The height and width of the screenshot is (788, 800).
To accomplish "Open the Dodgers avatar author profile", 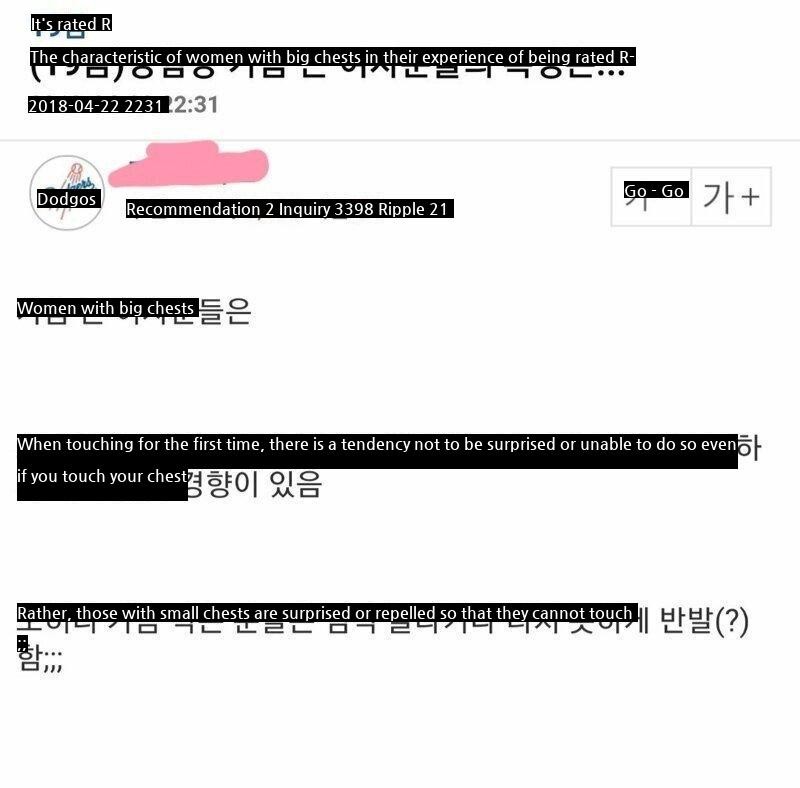I will pos(67,193).
